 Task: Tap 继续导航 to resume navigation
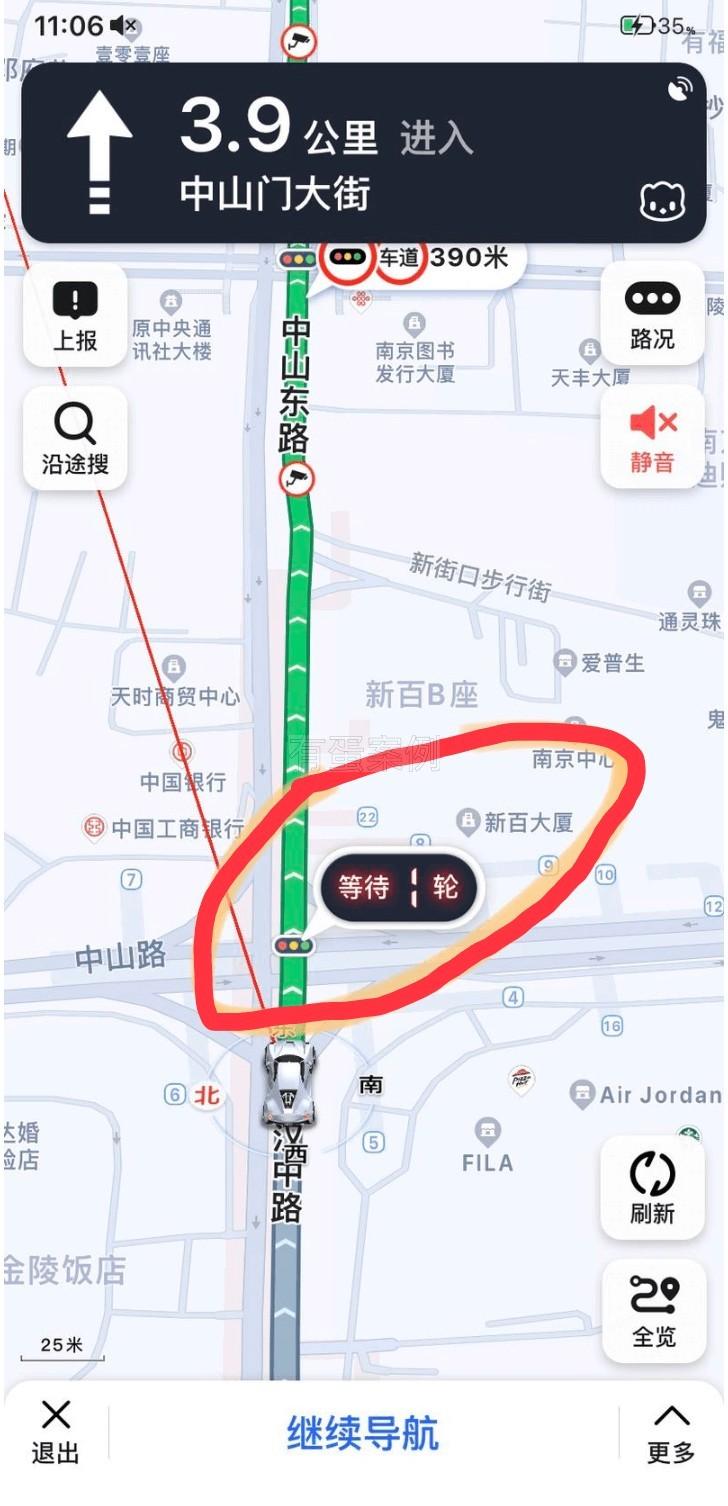pyautogui.click(x=363, y=1433)
